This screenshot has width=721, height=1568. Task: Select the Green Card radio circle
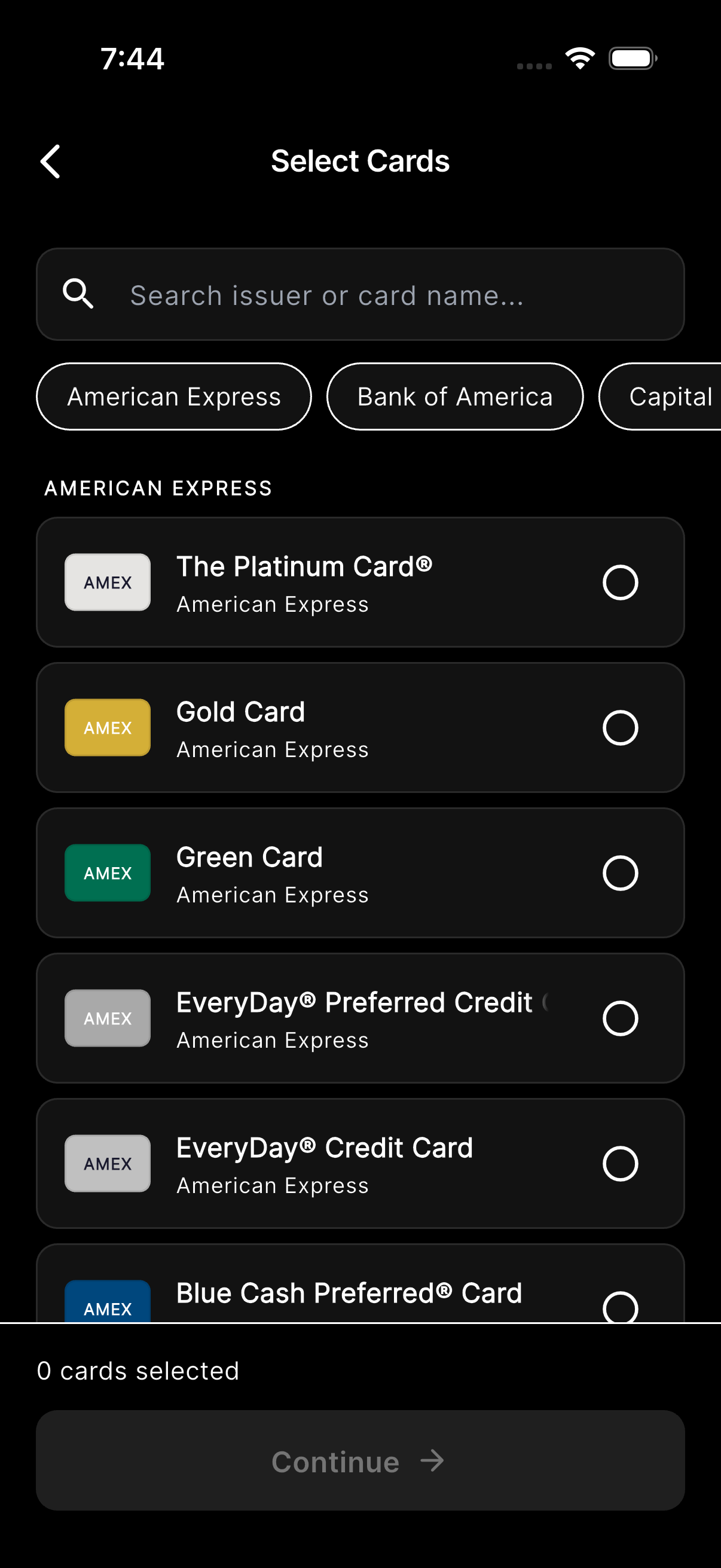coord(621,873)
